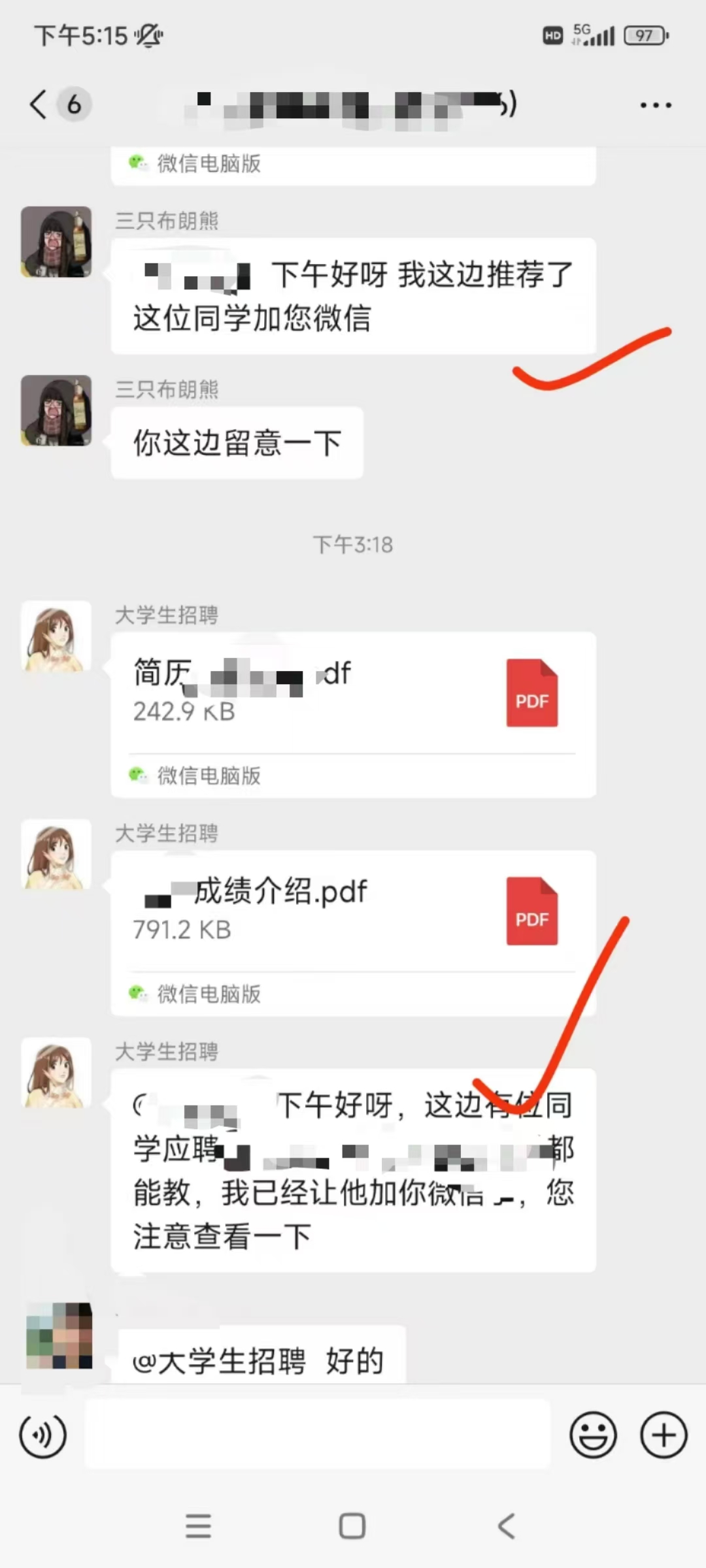Focus the message text field
The height and width of the screenshot is (1568, 706).
318,1434
